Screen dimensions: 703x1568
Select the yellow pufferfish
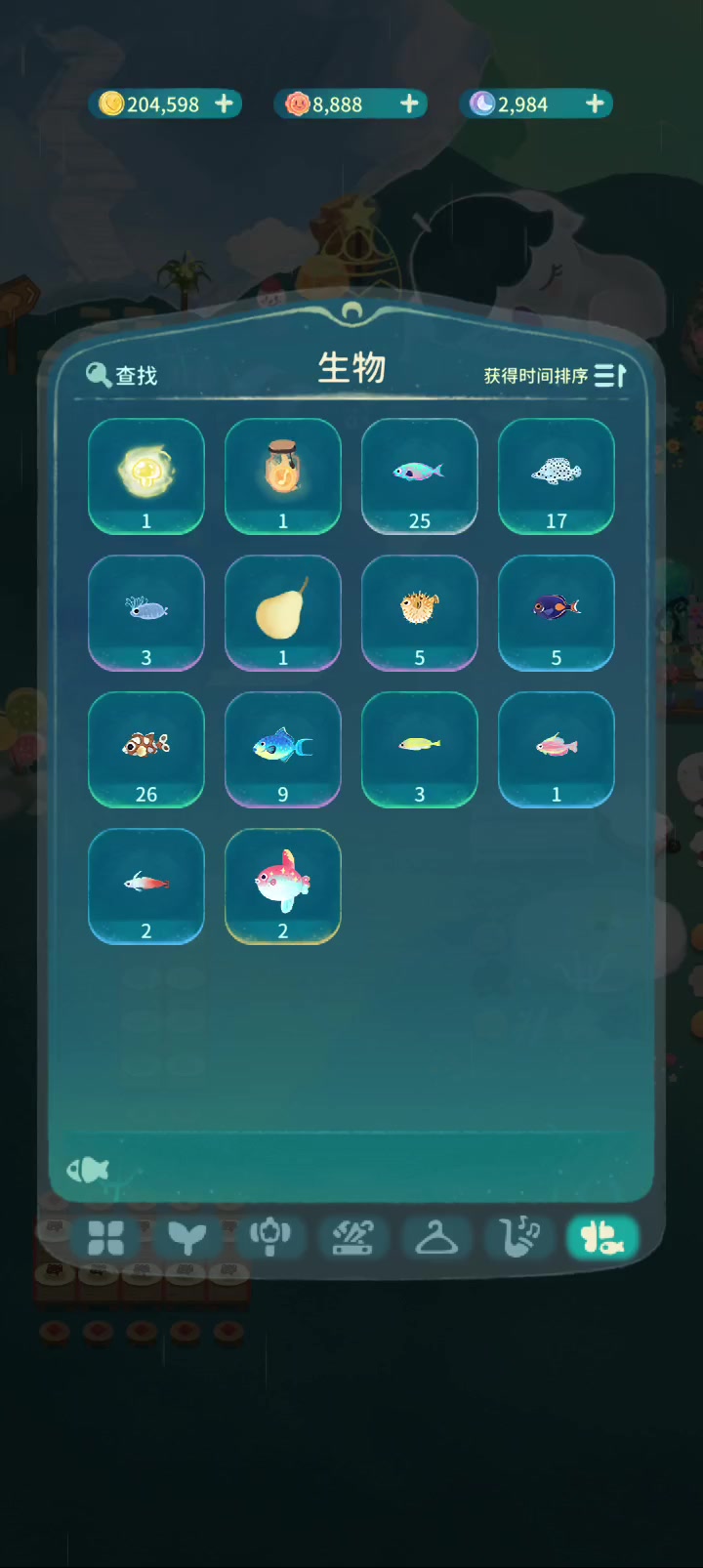click(x=420, y=613)
